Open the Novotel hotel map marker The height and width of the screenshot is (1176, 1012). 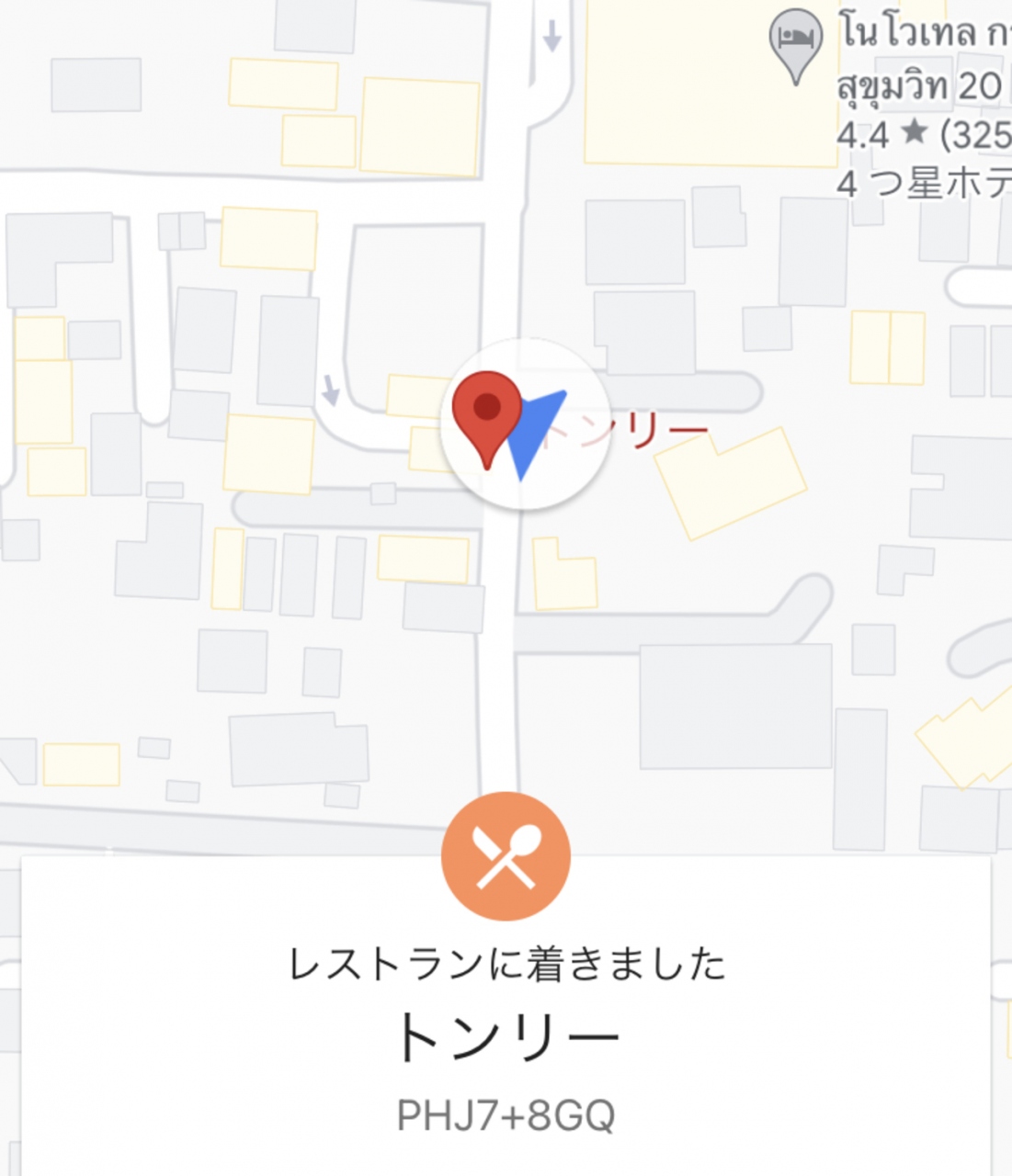(795, 42)
